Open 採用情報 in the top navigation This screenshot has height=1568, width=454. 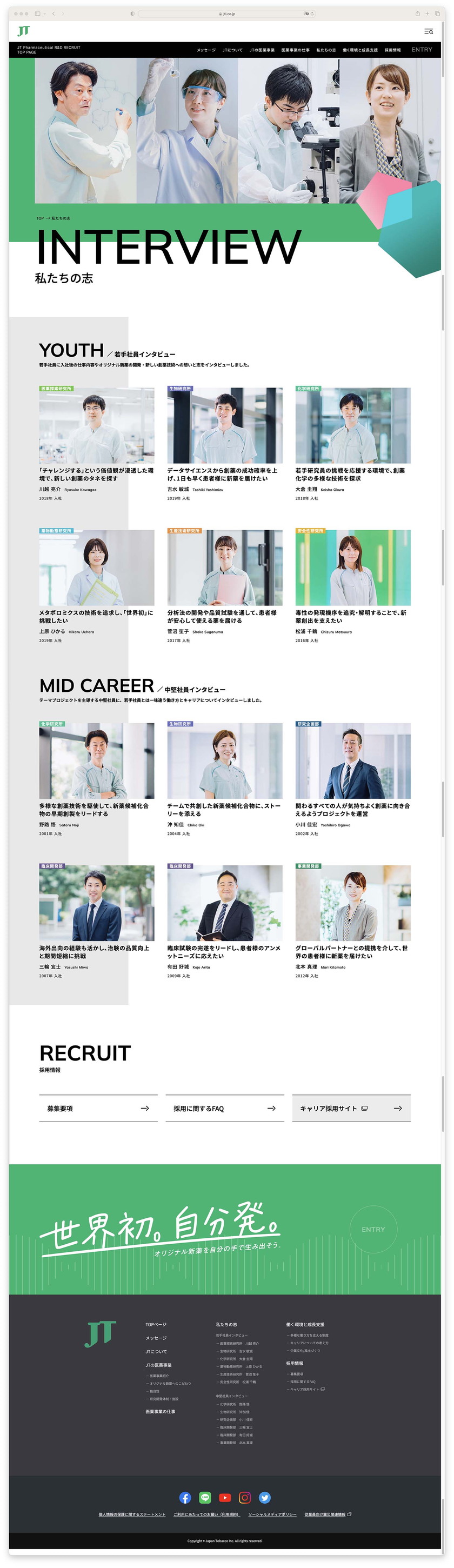point(392,50)
